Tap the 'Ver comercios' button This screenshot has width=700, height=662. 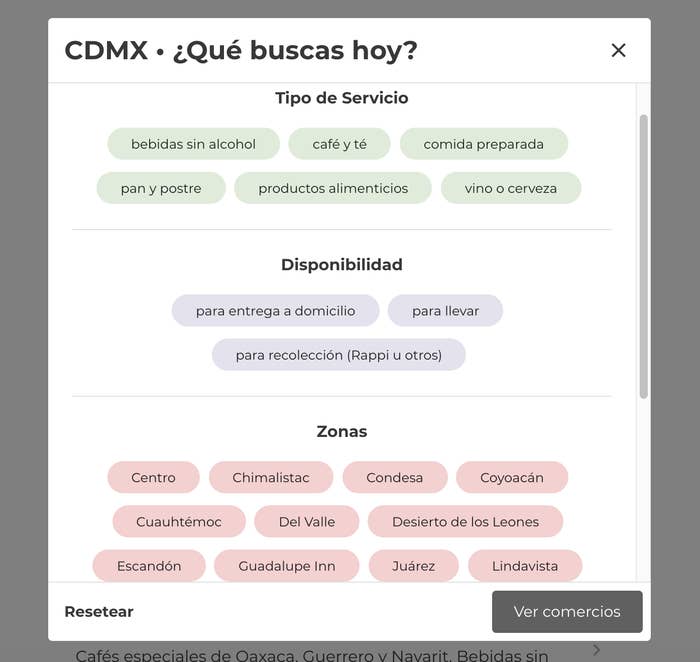pyautogui.click(x=566, y=612)
